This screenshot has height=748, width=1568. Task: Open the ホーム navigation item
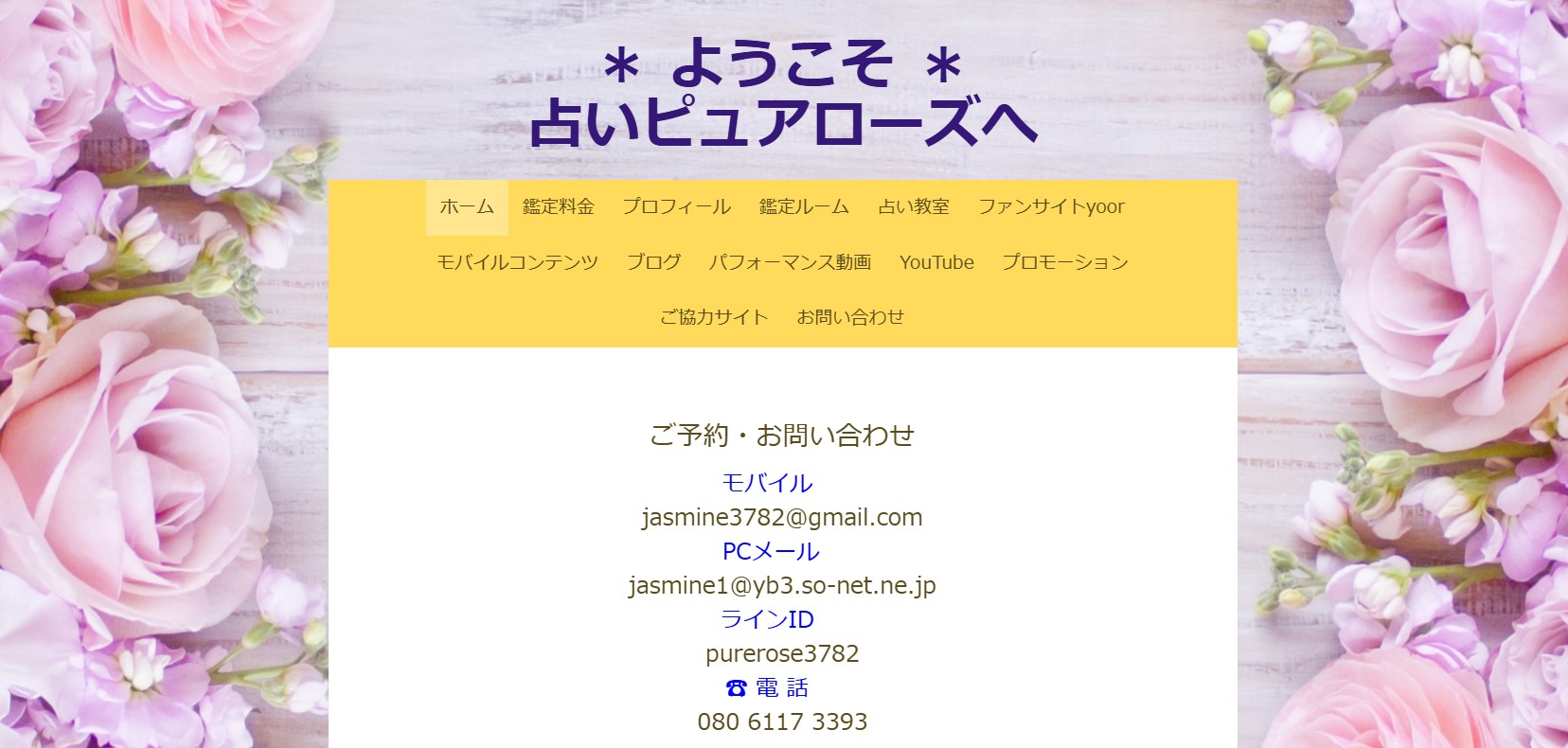[467, 207]
